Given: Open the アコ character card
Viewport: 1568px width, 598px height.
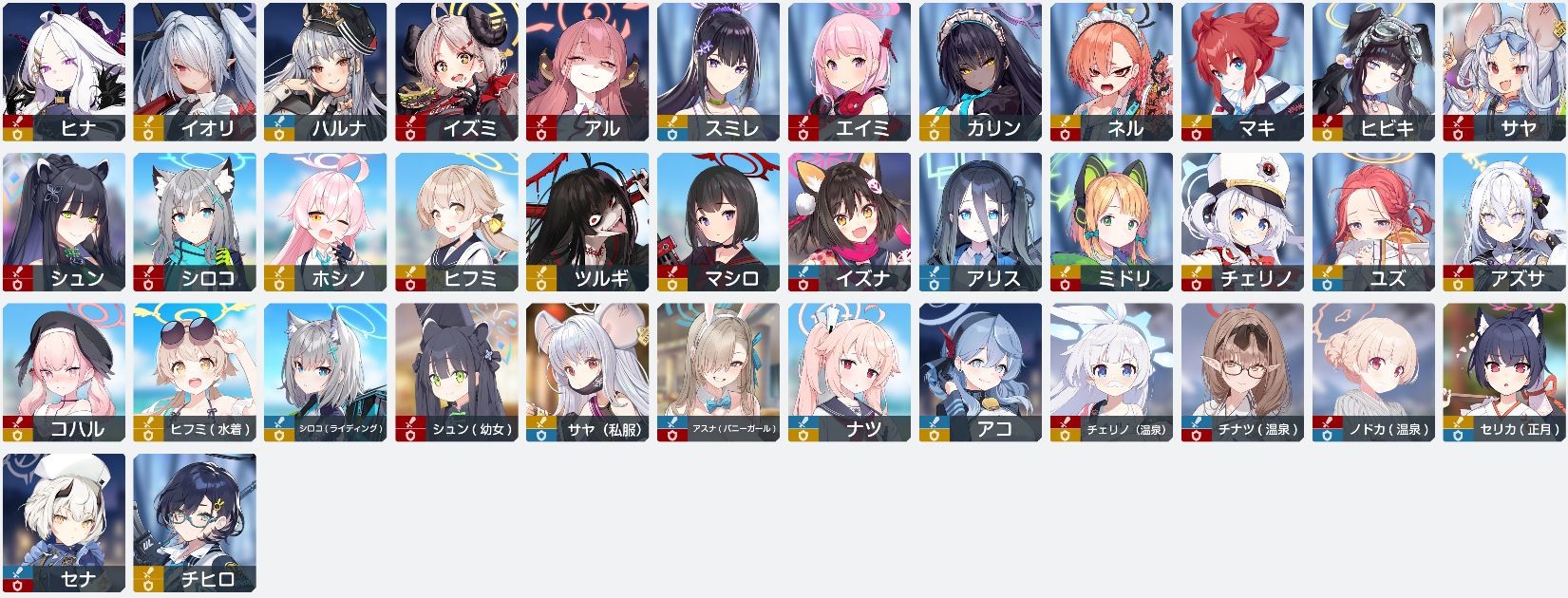Looking at the screenshot, I should pos(981,372).
